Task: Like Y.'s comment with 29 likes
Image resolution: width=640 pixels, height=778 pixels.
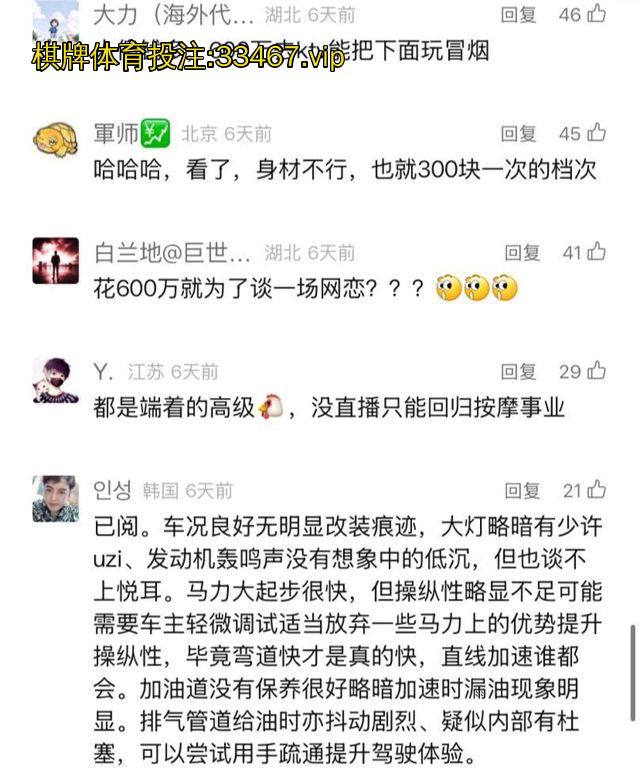Action: (x=597, y=371)
